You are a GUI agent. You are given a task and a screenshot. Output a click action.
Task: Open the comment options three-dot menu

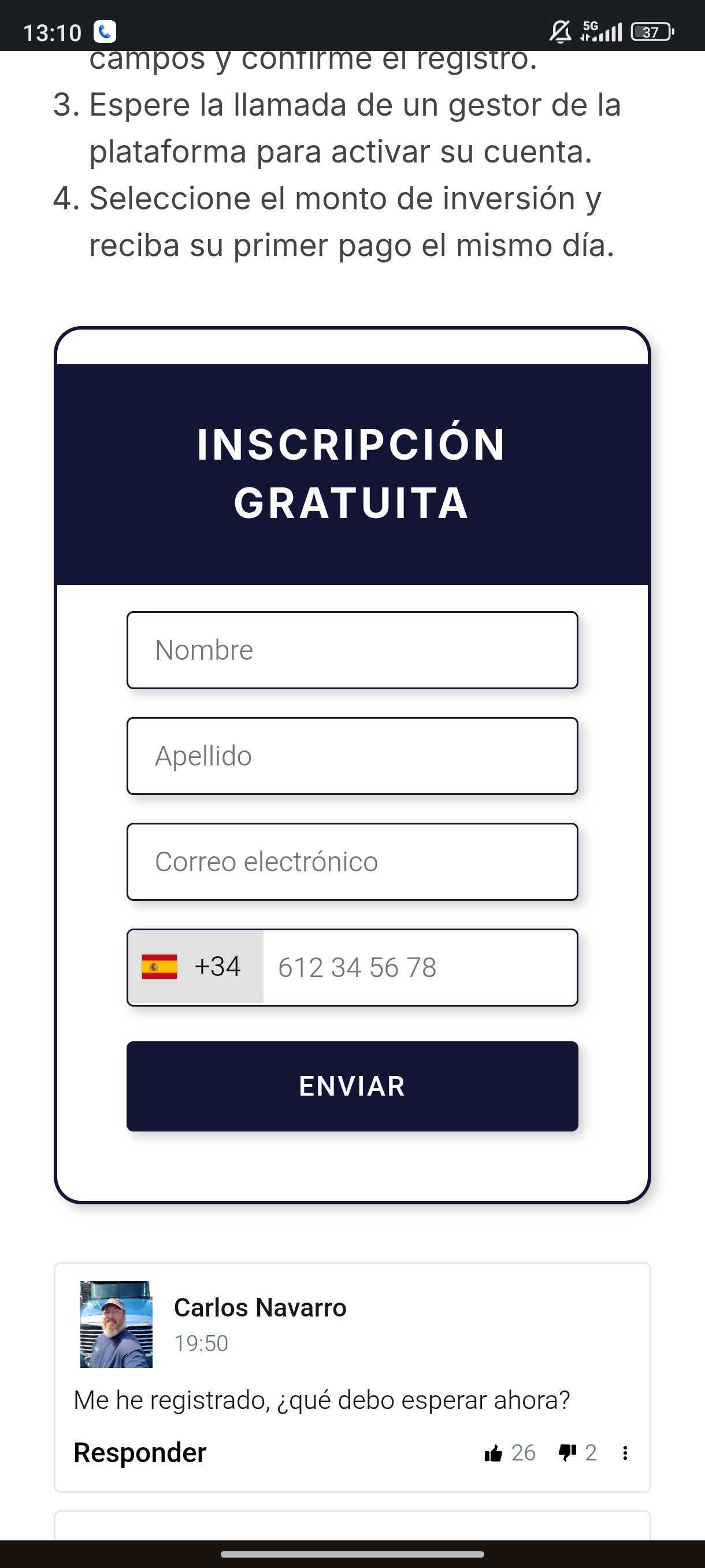[626, 1453]
